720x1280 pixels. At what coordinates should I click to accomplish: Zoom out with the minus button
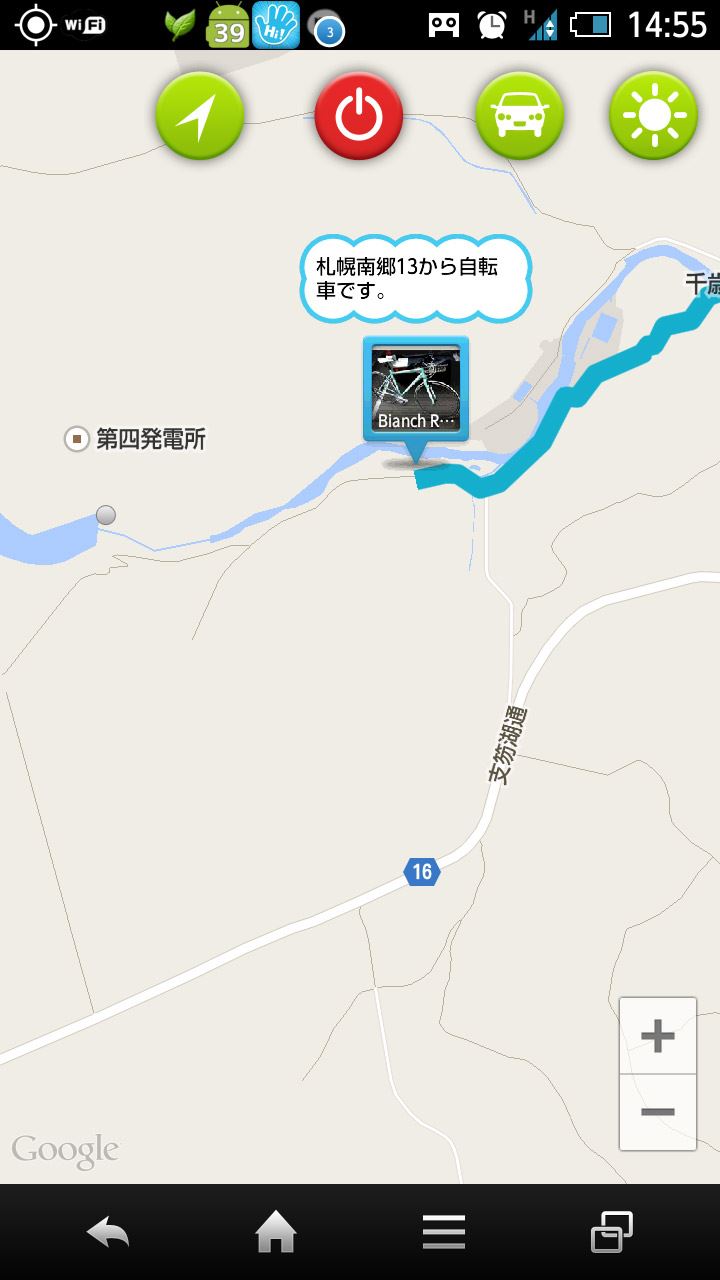click(657, 1112)
